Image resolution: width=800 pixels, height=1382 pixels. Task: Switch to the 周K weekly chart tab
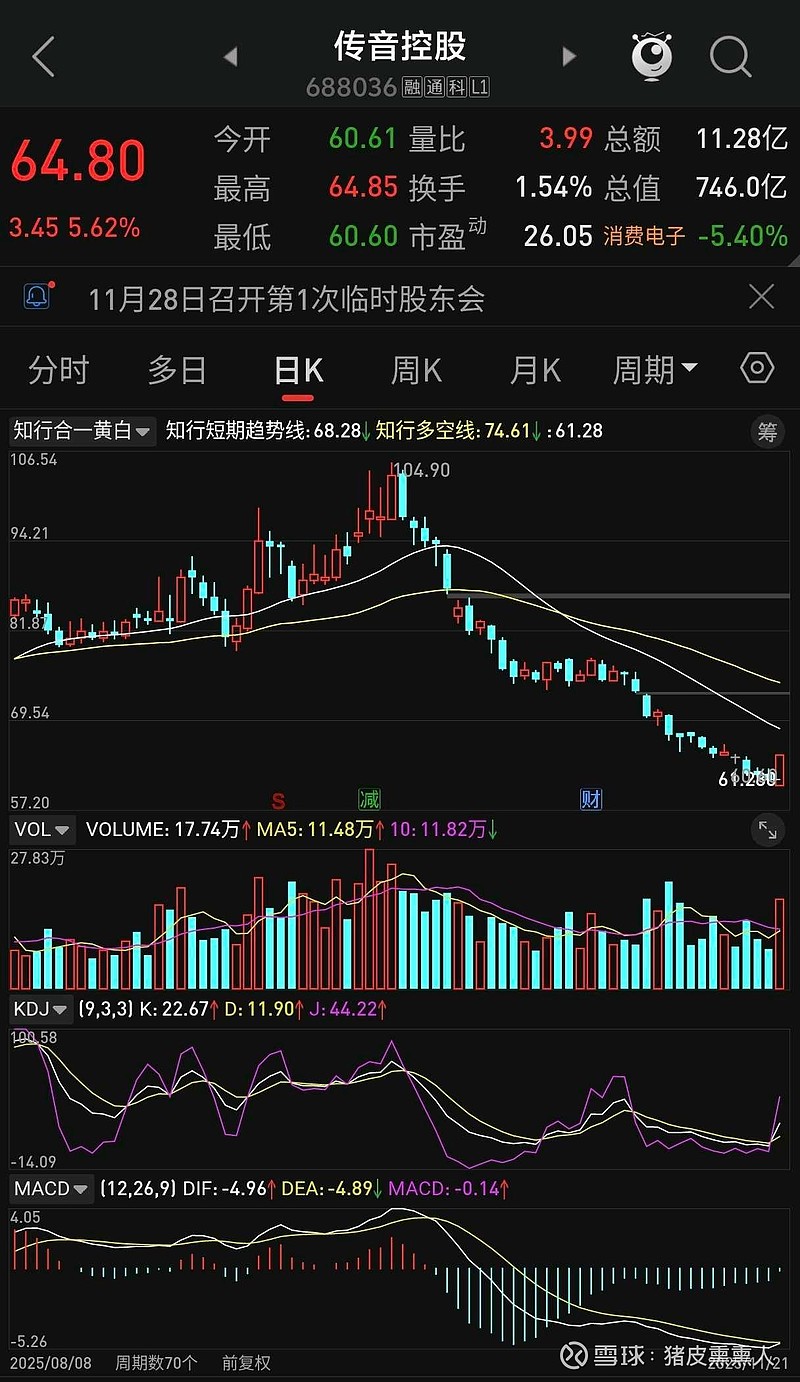(415, 369)
